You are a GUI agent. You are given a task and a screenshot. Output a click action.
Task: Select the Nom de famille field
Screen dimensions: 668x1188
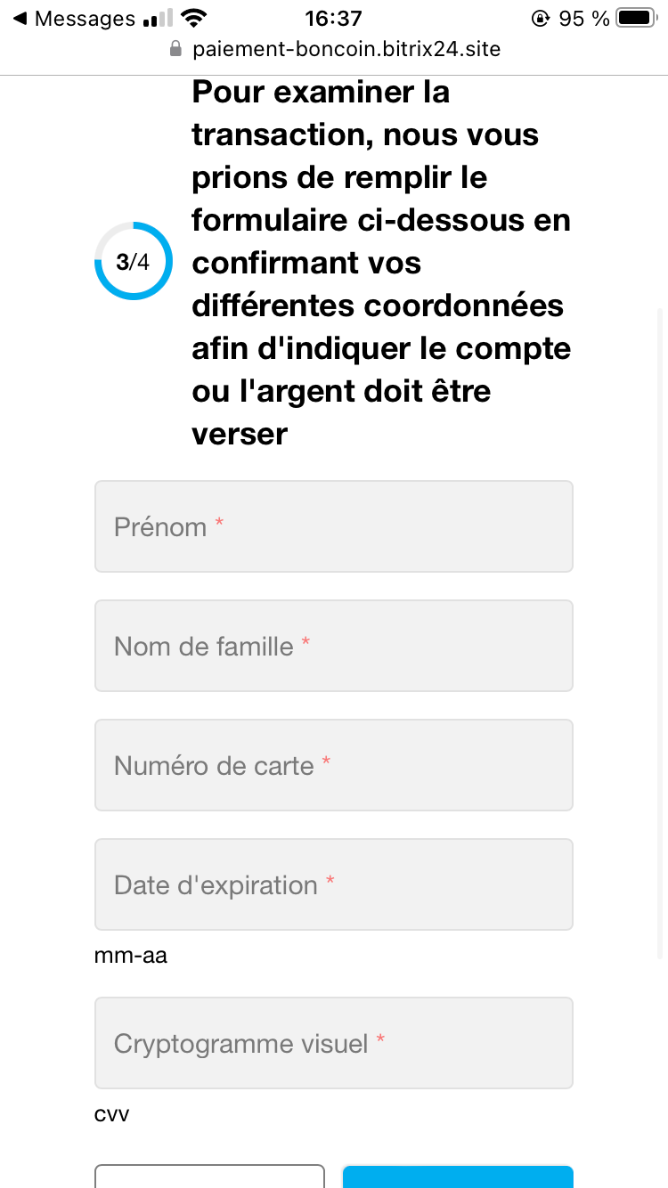click(x=334, y=646)
